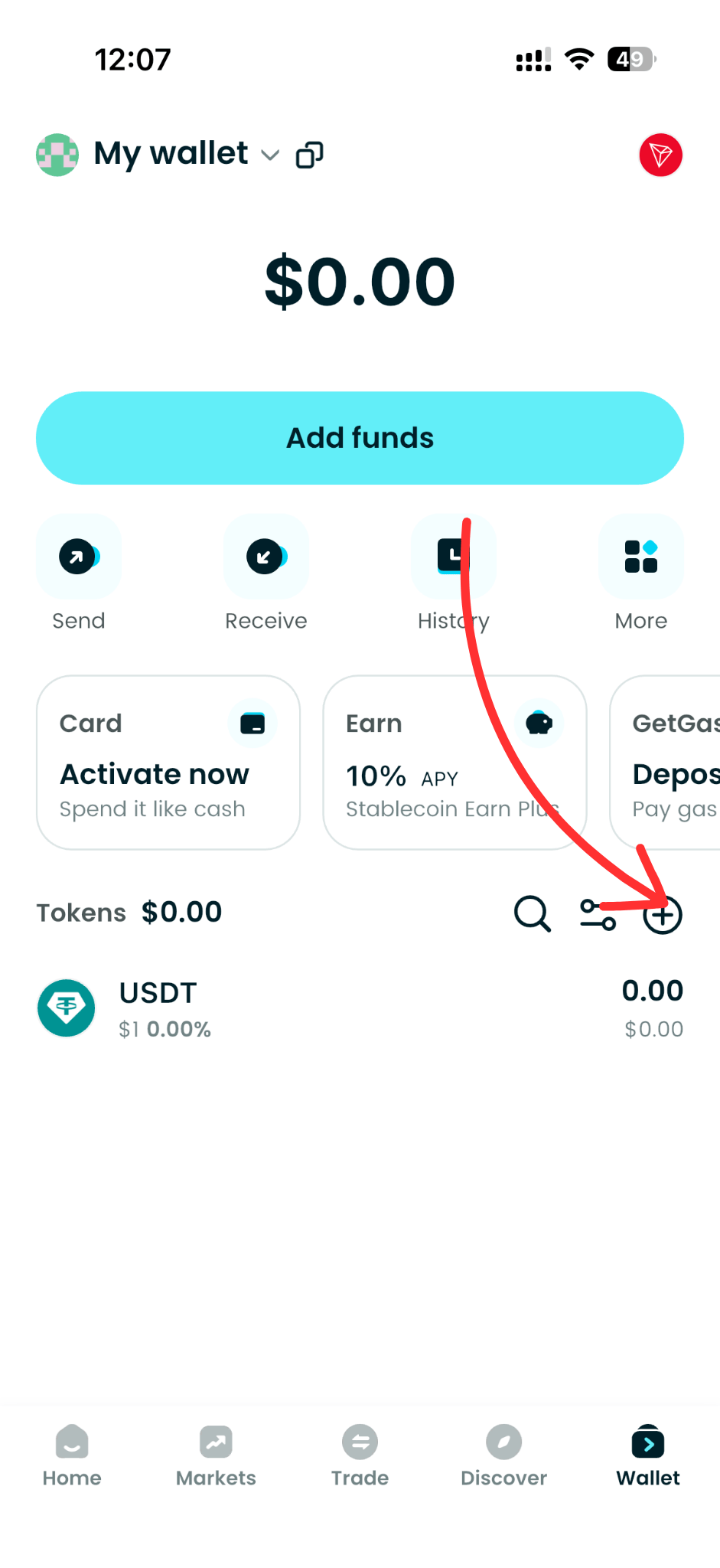Copy the wallet address

coord(309,154)
